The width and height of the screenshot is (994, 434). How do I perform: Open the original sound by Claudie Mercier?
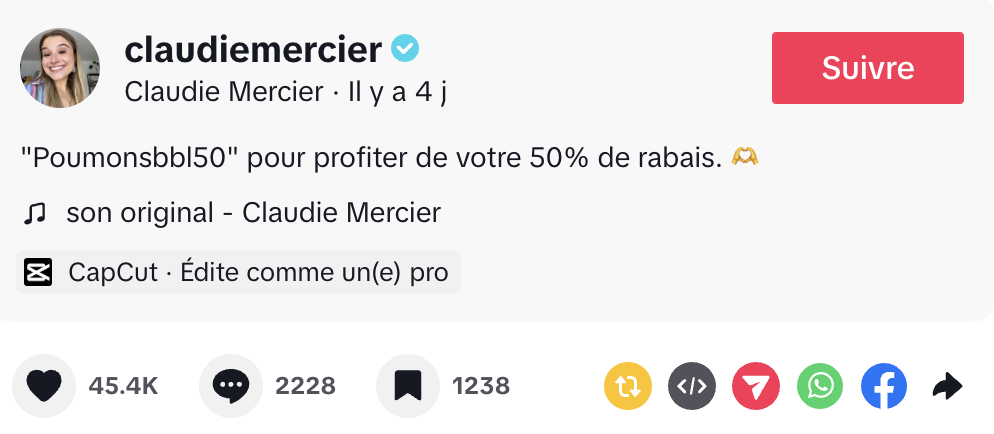click(x=253, y=213)
